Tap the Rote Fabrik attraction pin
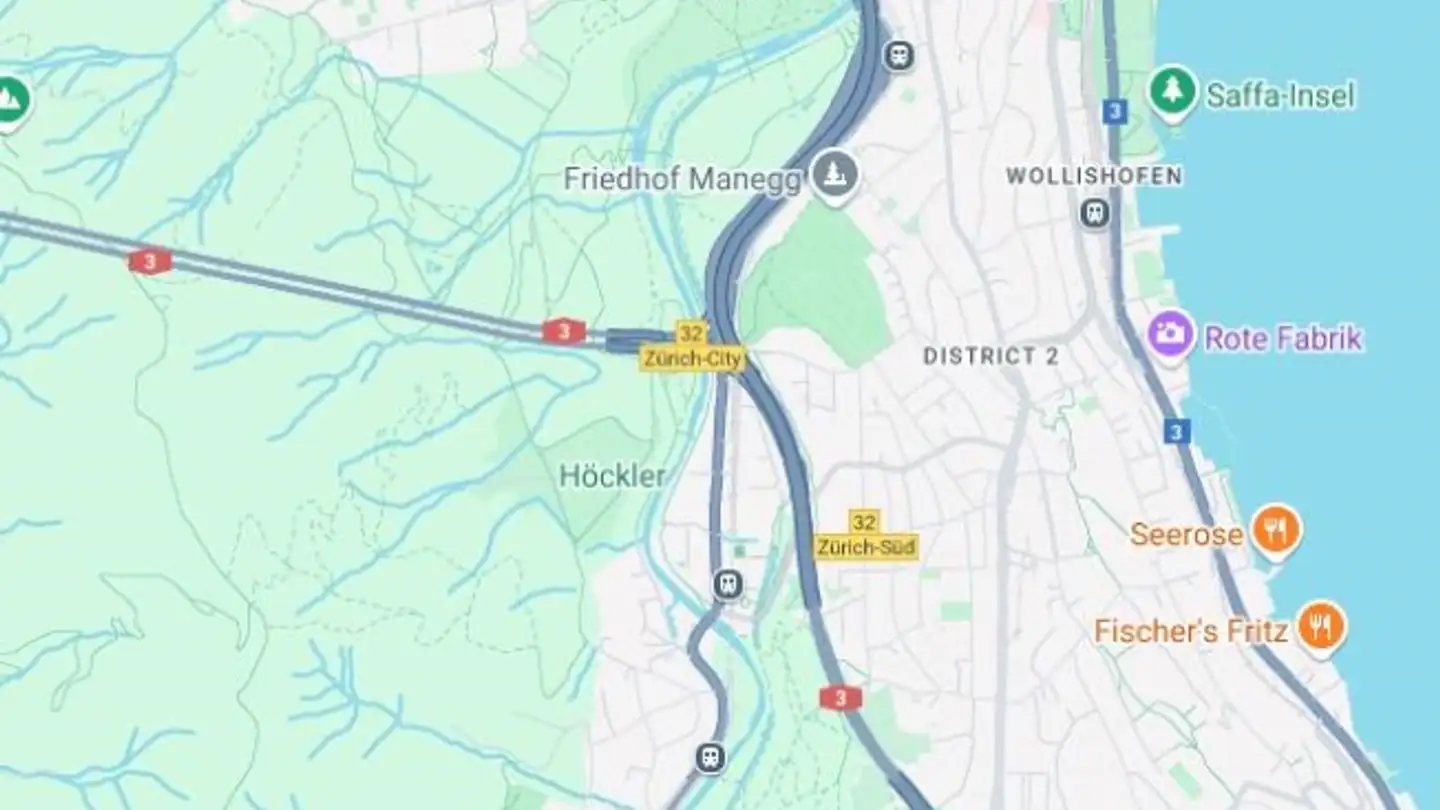This screenshot has height=810, width=1440. pyautogui.click(x=1171, y=335)
